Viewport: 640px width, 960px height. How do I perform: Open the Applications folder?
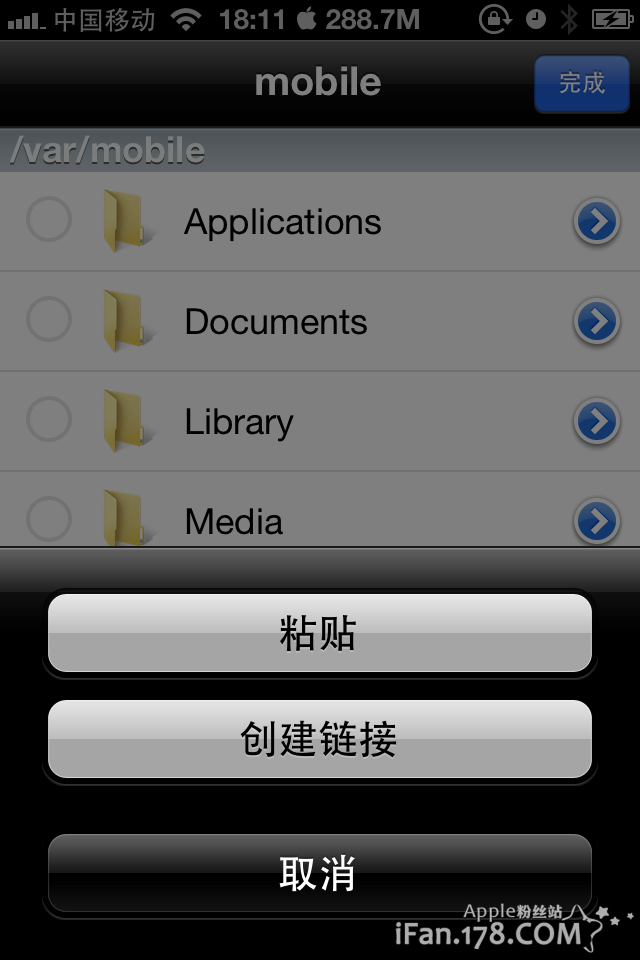point(283,222)
